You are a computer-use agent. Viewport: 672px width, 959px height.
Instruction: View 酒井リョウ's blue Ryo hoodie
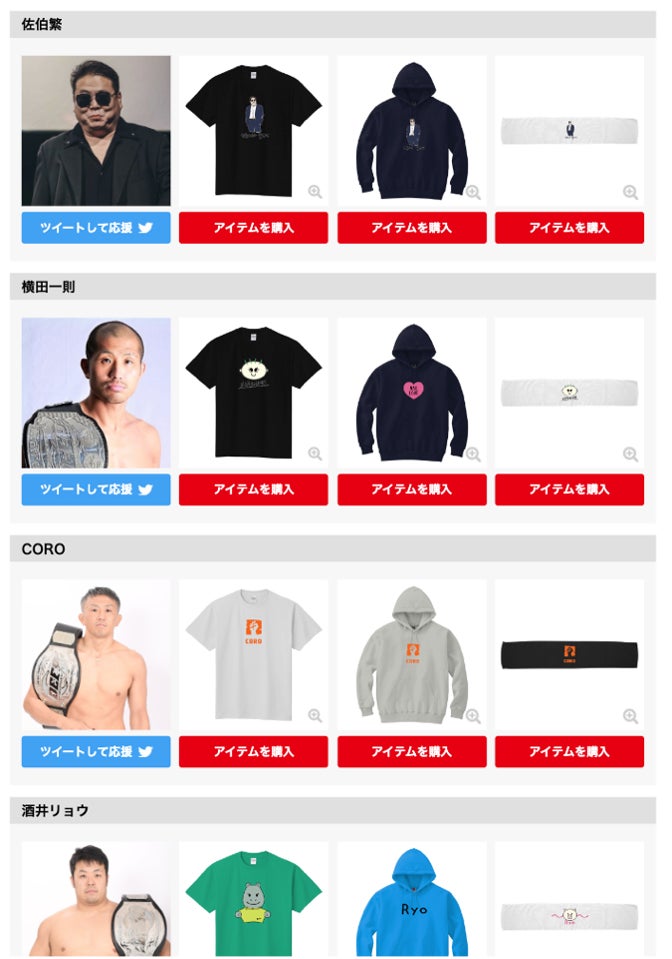coord(411,900)
